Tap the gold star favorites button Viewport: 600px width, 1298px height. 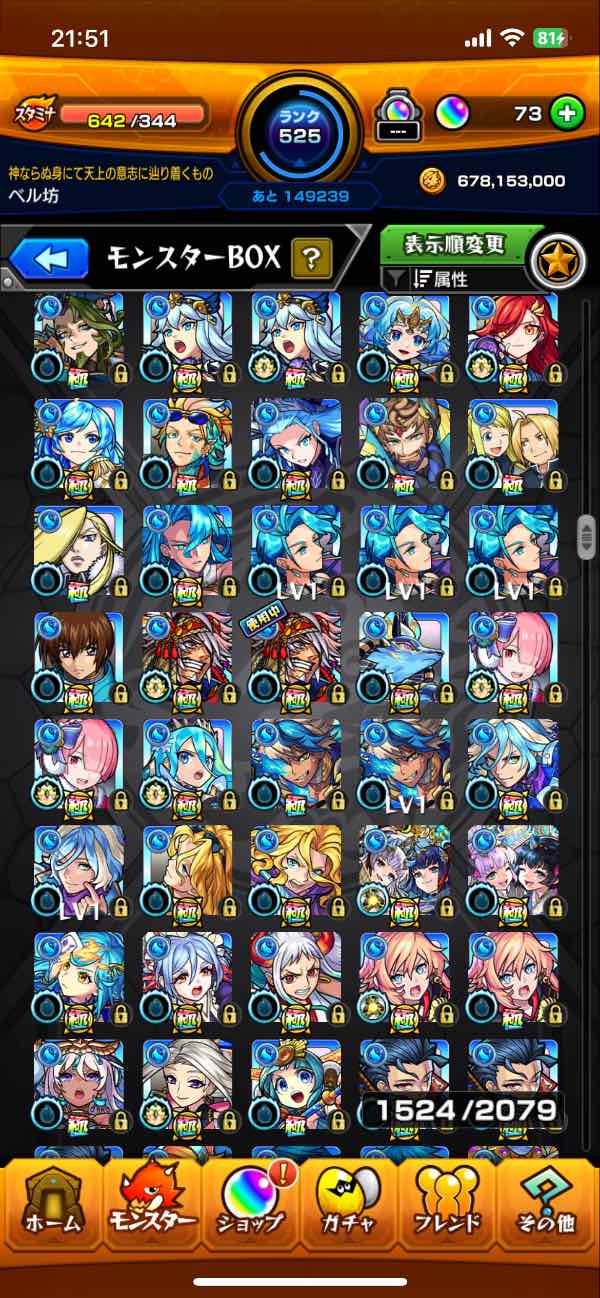coord(556,261)
